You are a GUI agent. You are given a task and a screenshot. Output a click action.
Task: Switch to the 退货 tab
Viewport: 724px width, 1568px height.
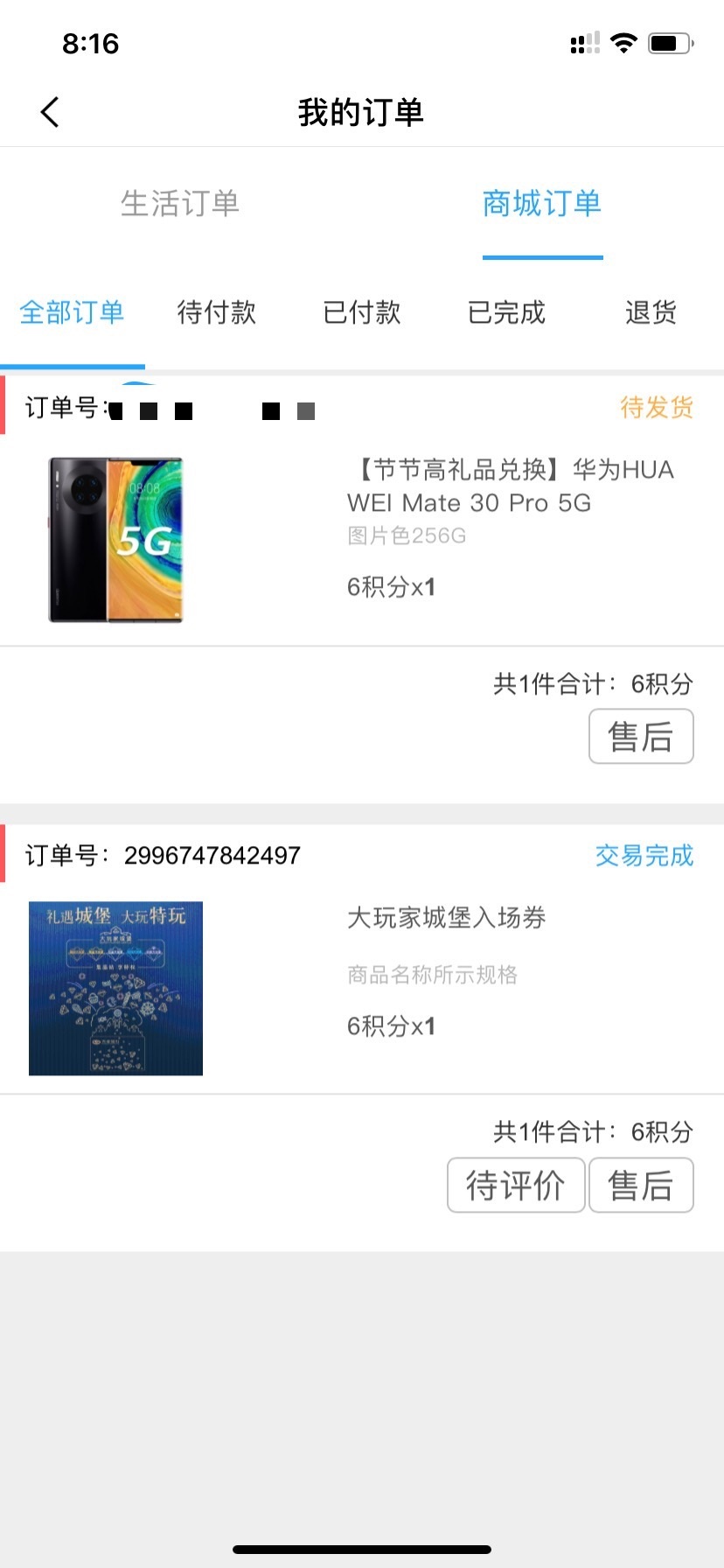[x=651, y=312]
